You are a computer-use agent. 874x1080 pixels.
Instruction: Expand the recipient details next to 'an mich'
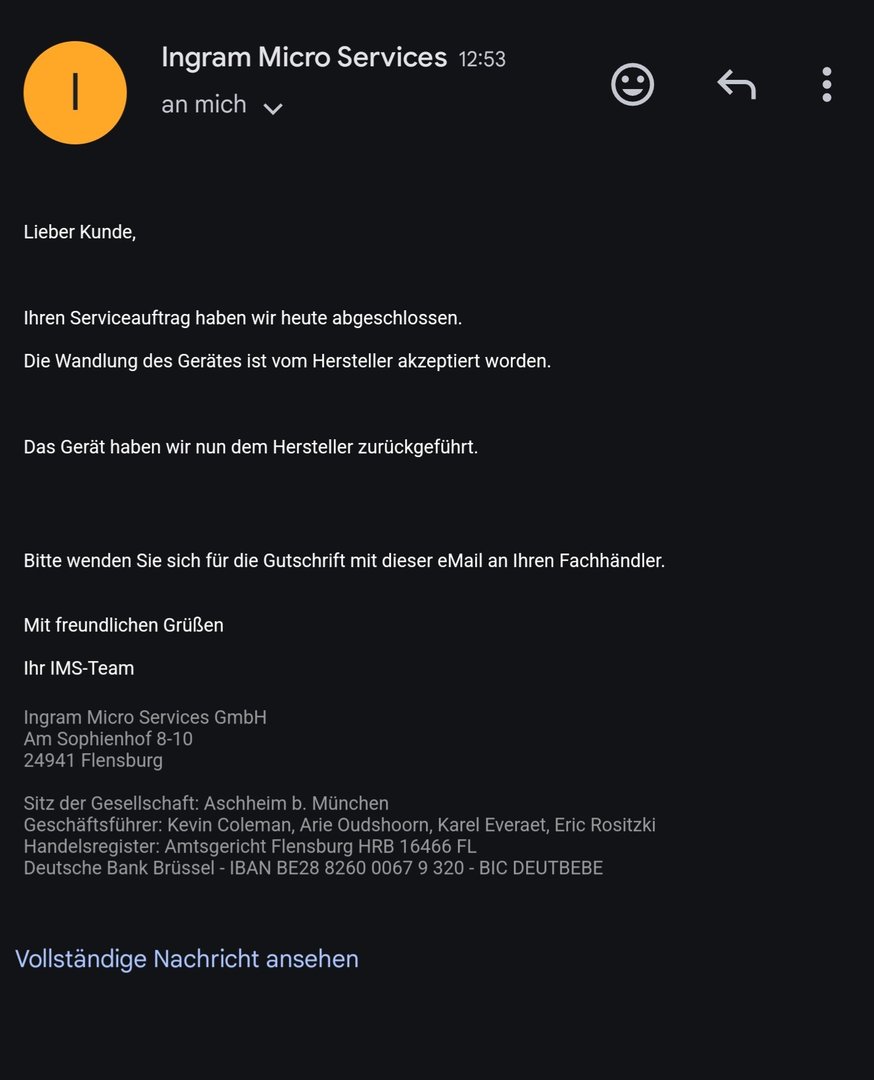tap(272, 108)
